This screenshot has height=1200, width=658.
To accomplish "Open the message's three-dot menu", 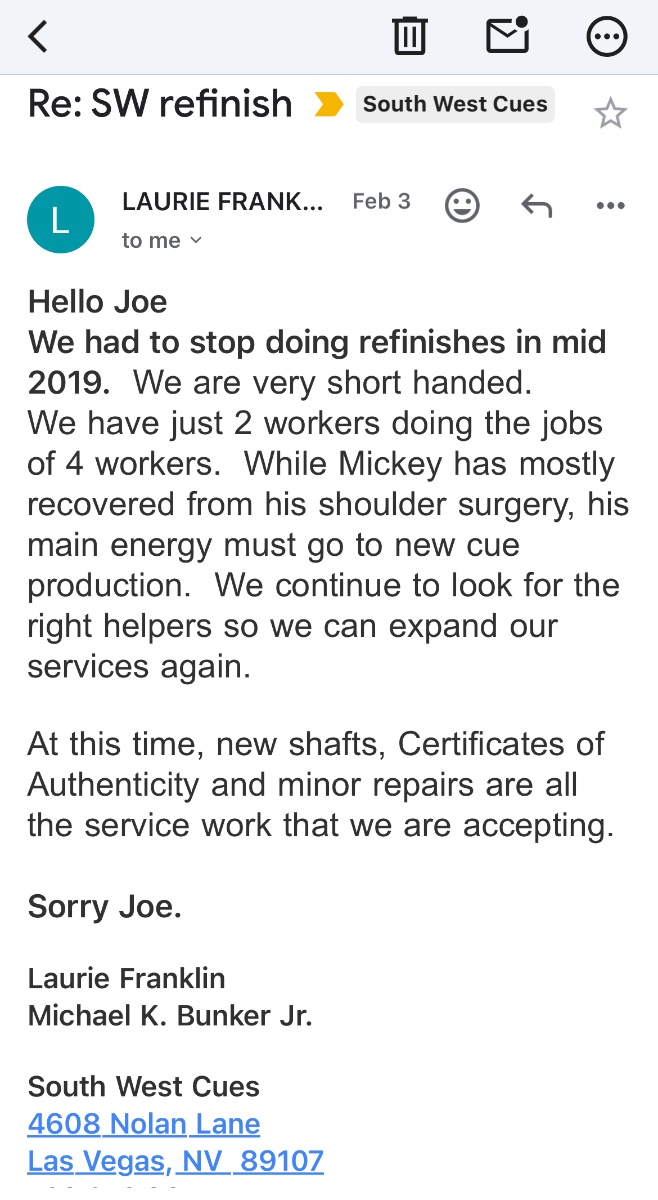I will click(x=610, y=206).
